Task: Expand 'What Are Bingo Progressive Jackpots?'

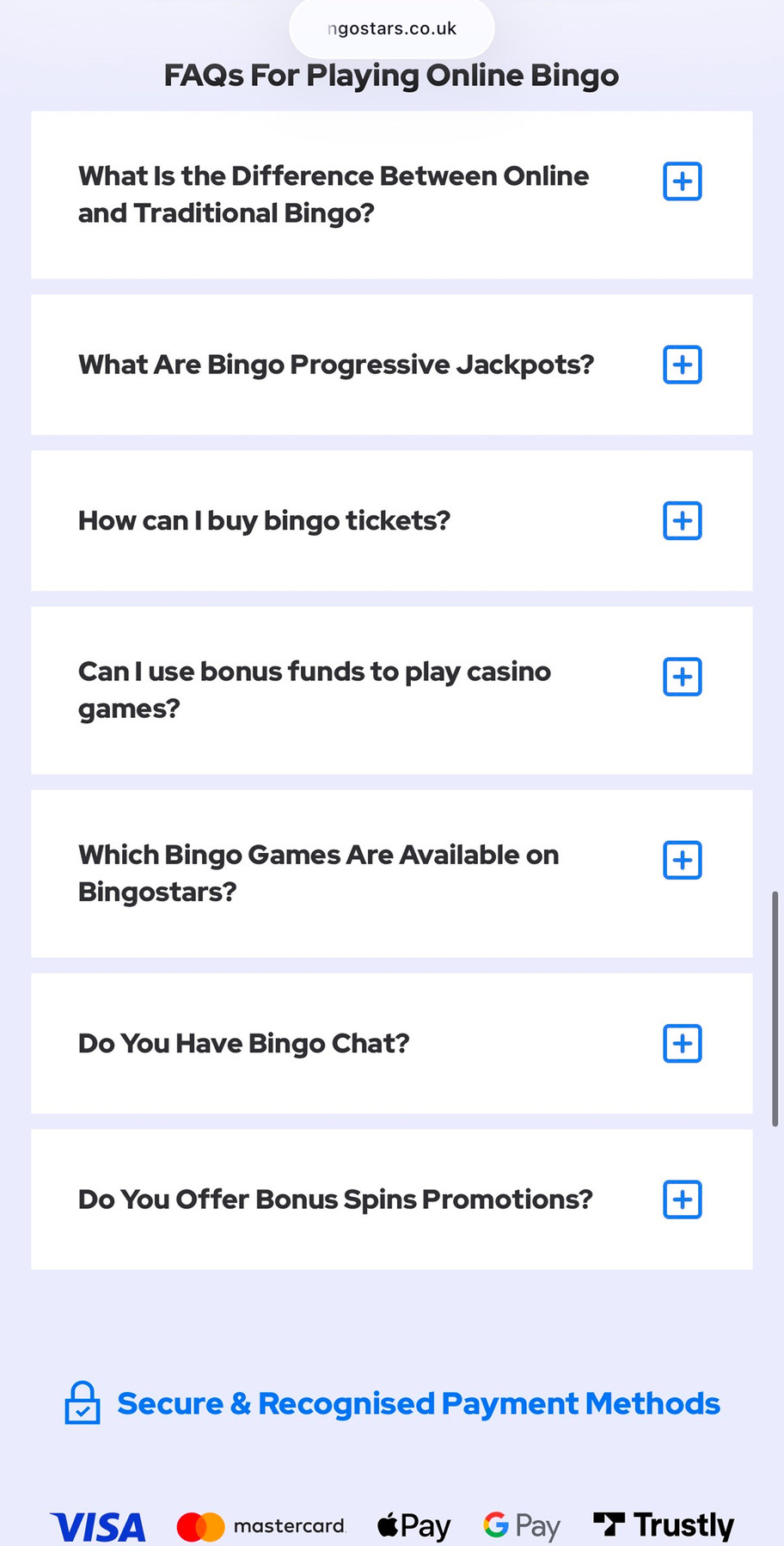Action: pos(683,365)
